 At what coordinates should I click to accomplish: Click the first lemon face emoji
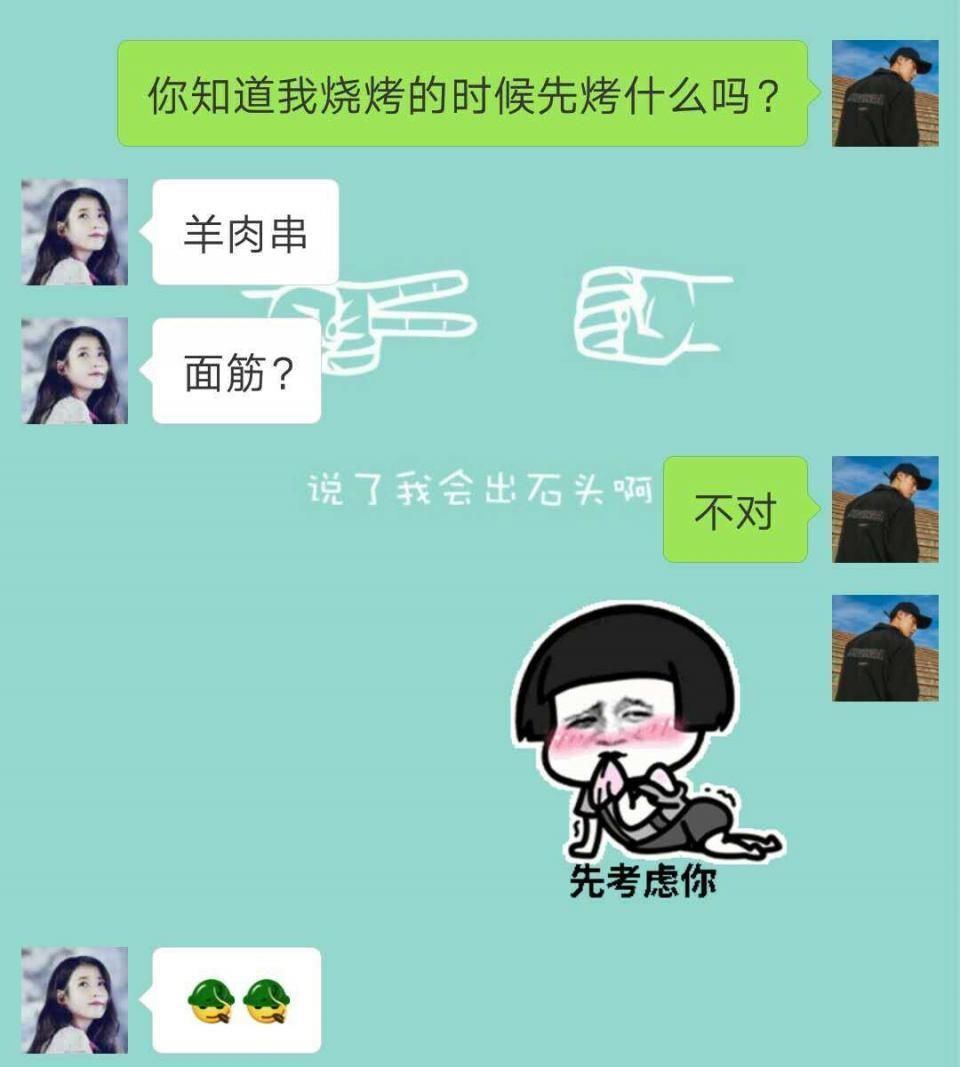coord(210,1000)
